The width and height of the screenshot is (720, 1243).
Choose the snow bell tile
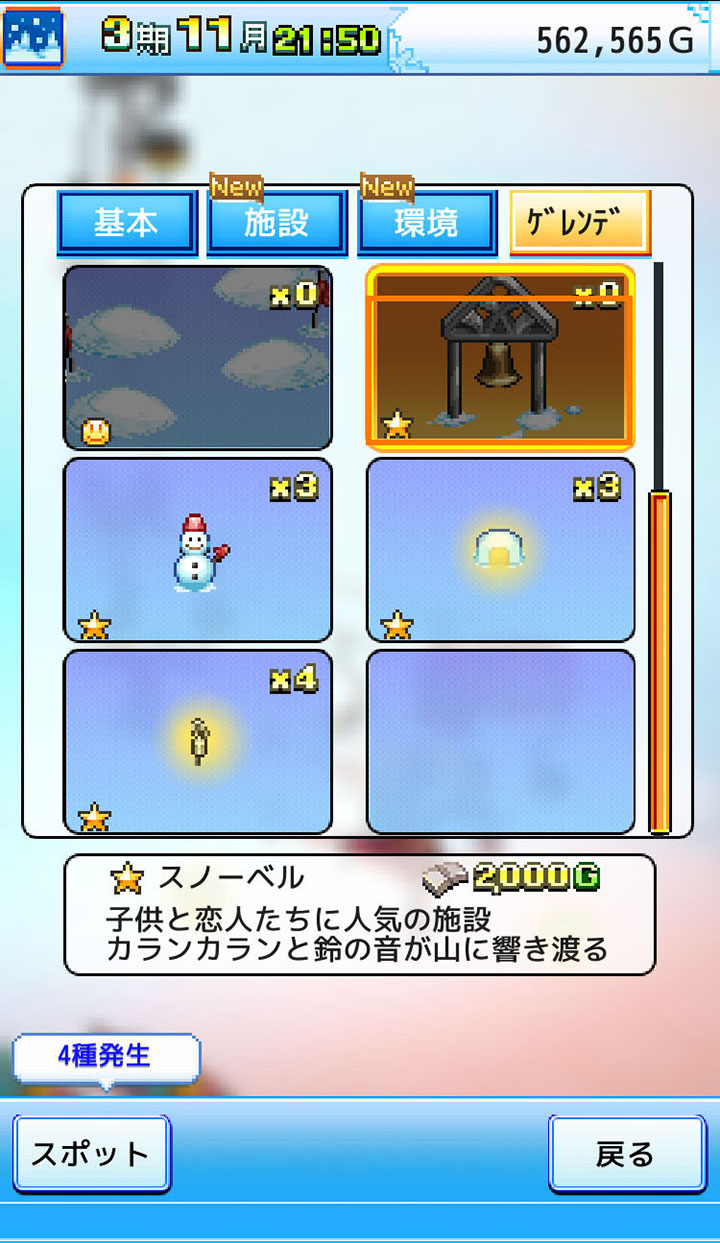501,357
